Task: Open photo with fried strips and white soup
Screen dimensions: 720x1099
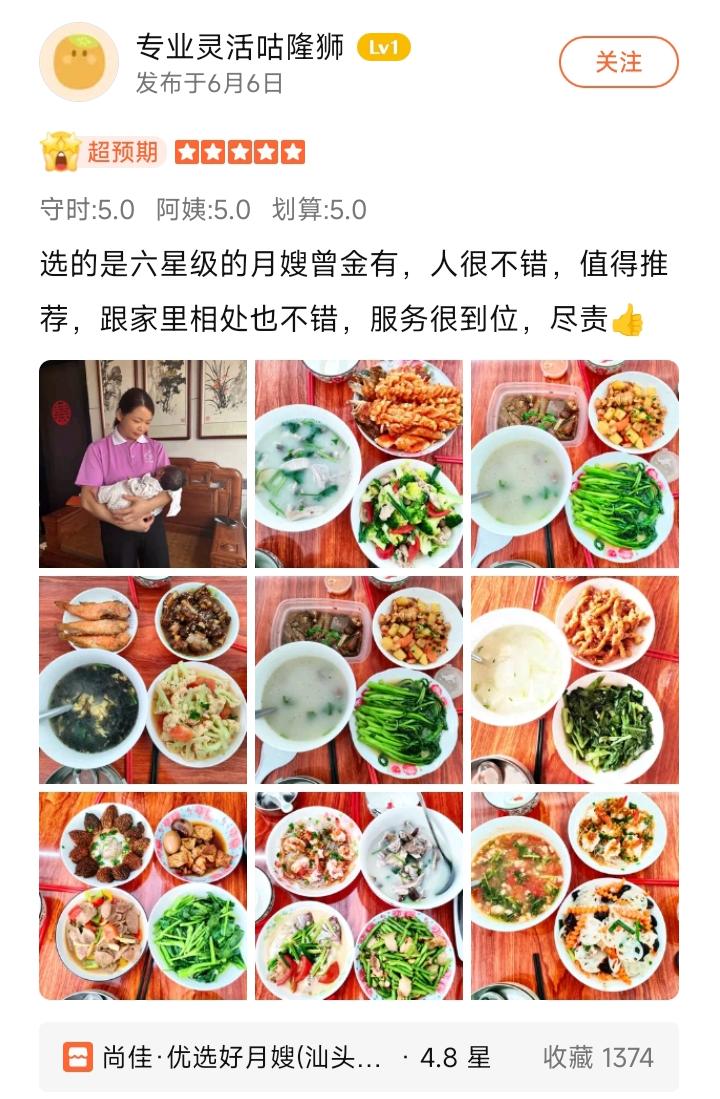Action: (575, 680)
